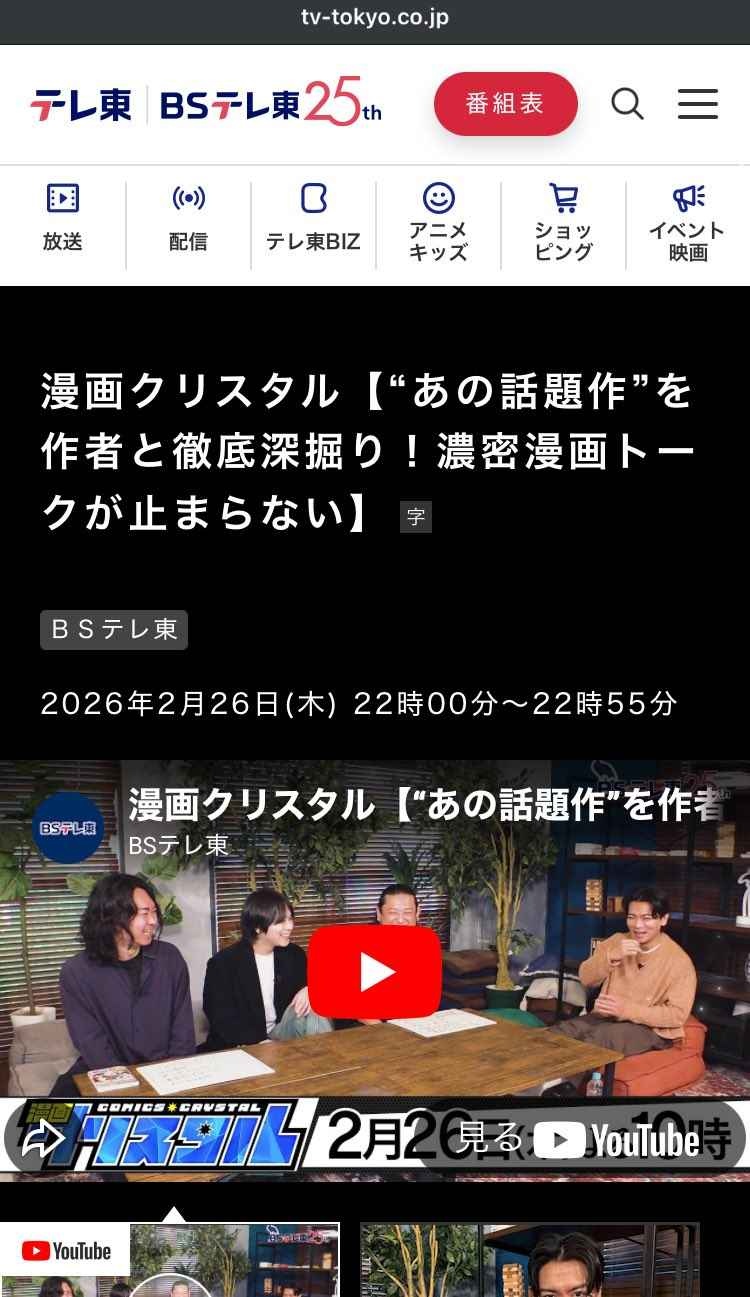Image resolution: width=750 pixels, height=1297 pixels.
Task: Open the 番組表 program guide
Action: pos(505,104)
